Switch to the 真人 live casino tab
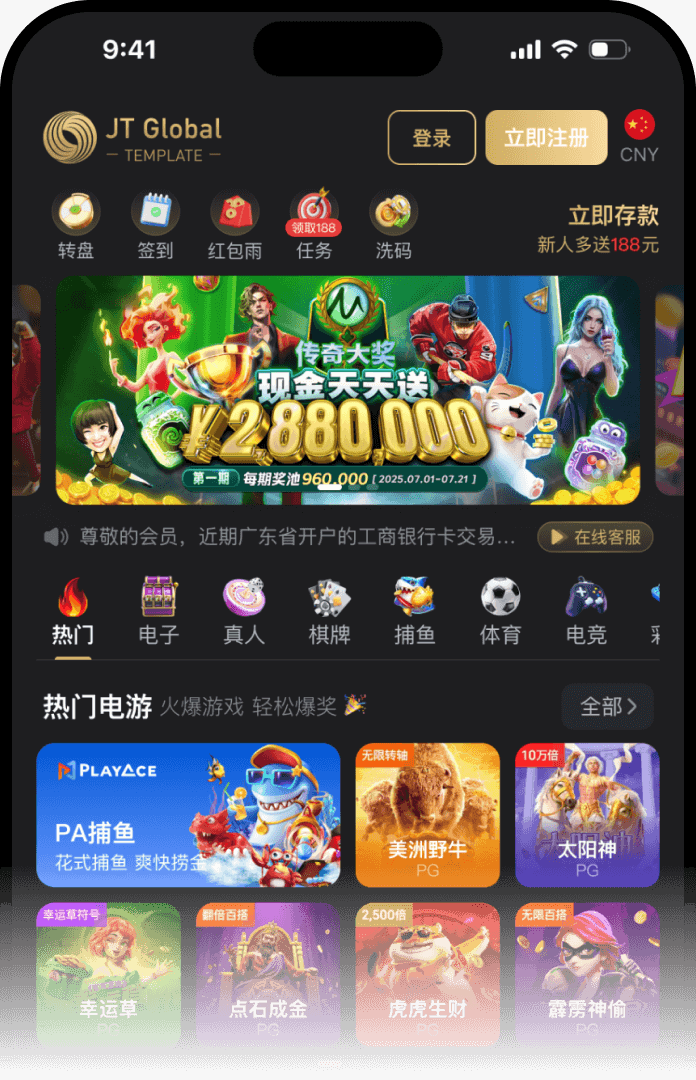The width and height of the screenshot is (696, 1080). coord(244,611)
